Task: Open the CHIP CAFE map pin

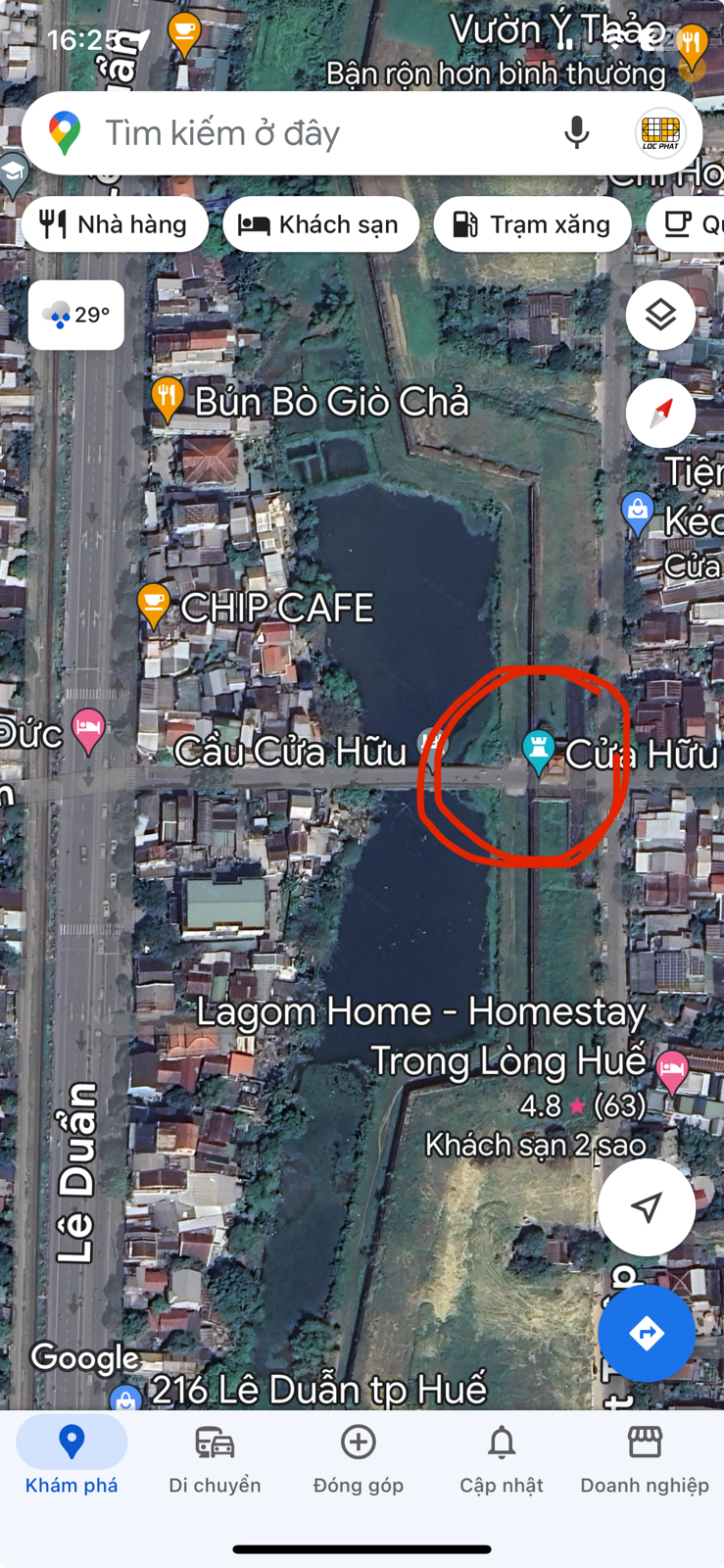Action: coord(154,604)
